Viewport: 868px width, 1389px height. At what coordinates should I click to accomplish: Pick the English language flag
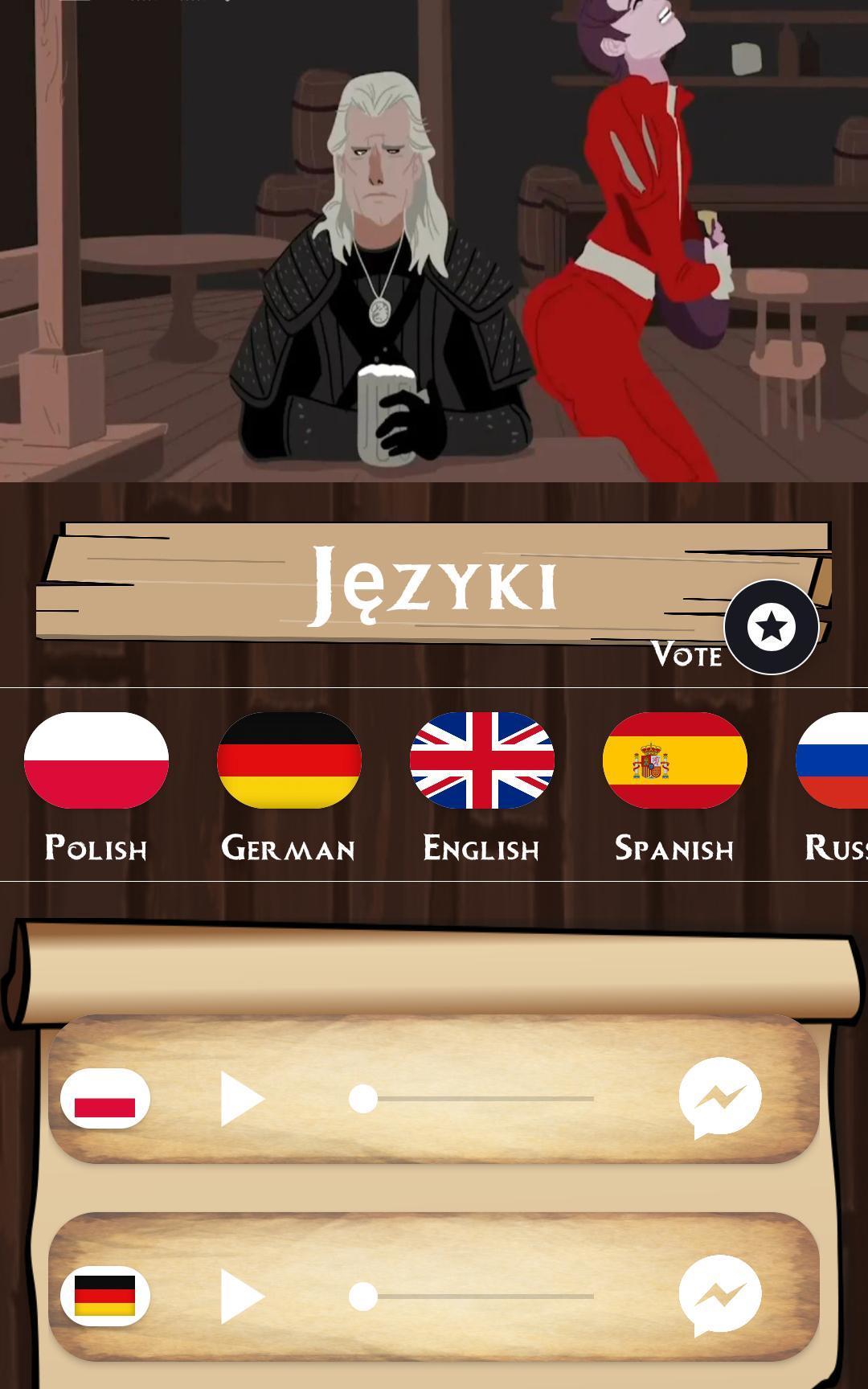tap(482, 760)
